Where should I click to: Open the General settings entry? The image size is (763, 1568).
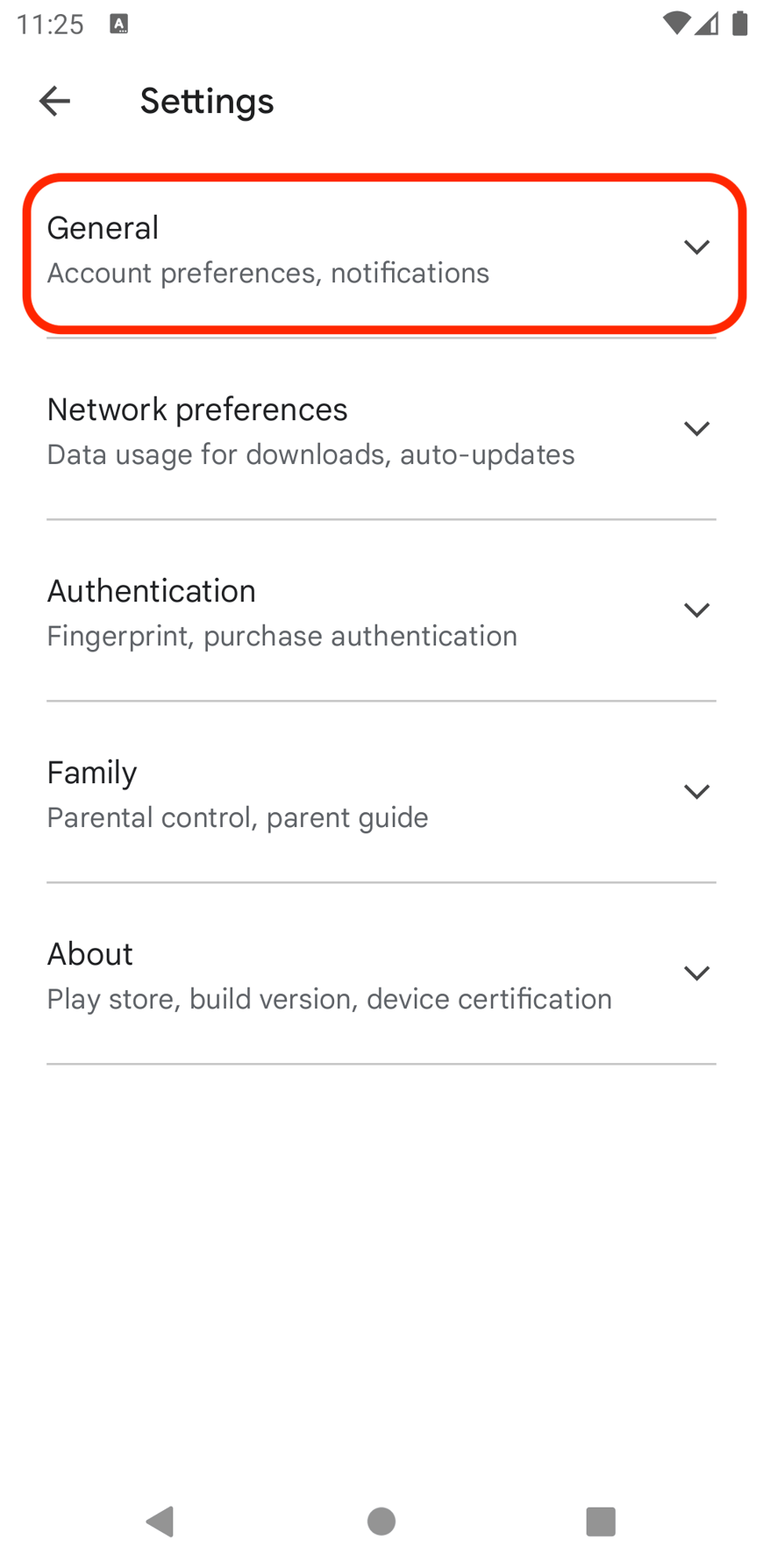(x=351, y=248)
